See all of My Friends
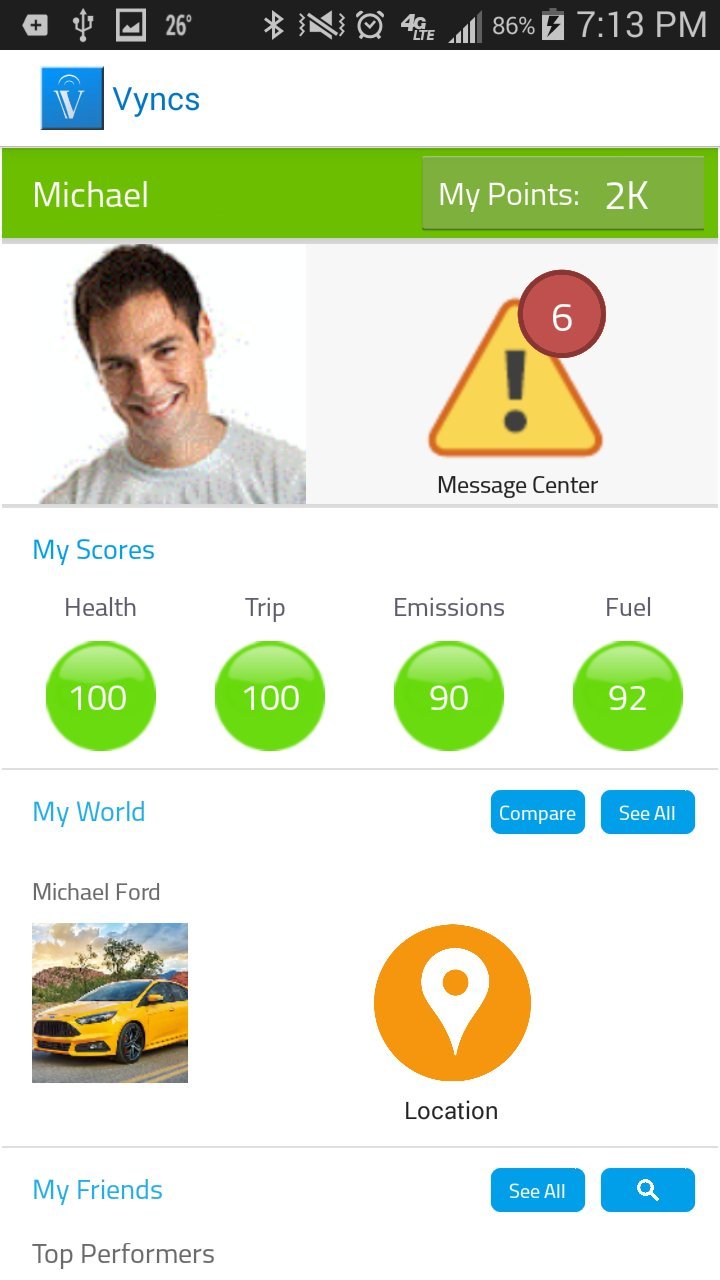This screenshot has width=720, height=1280. (537, 1191)
